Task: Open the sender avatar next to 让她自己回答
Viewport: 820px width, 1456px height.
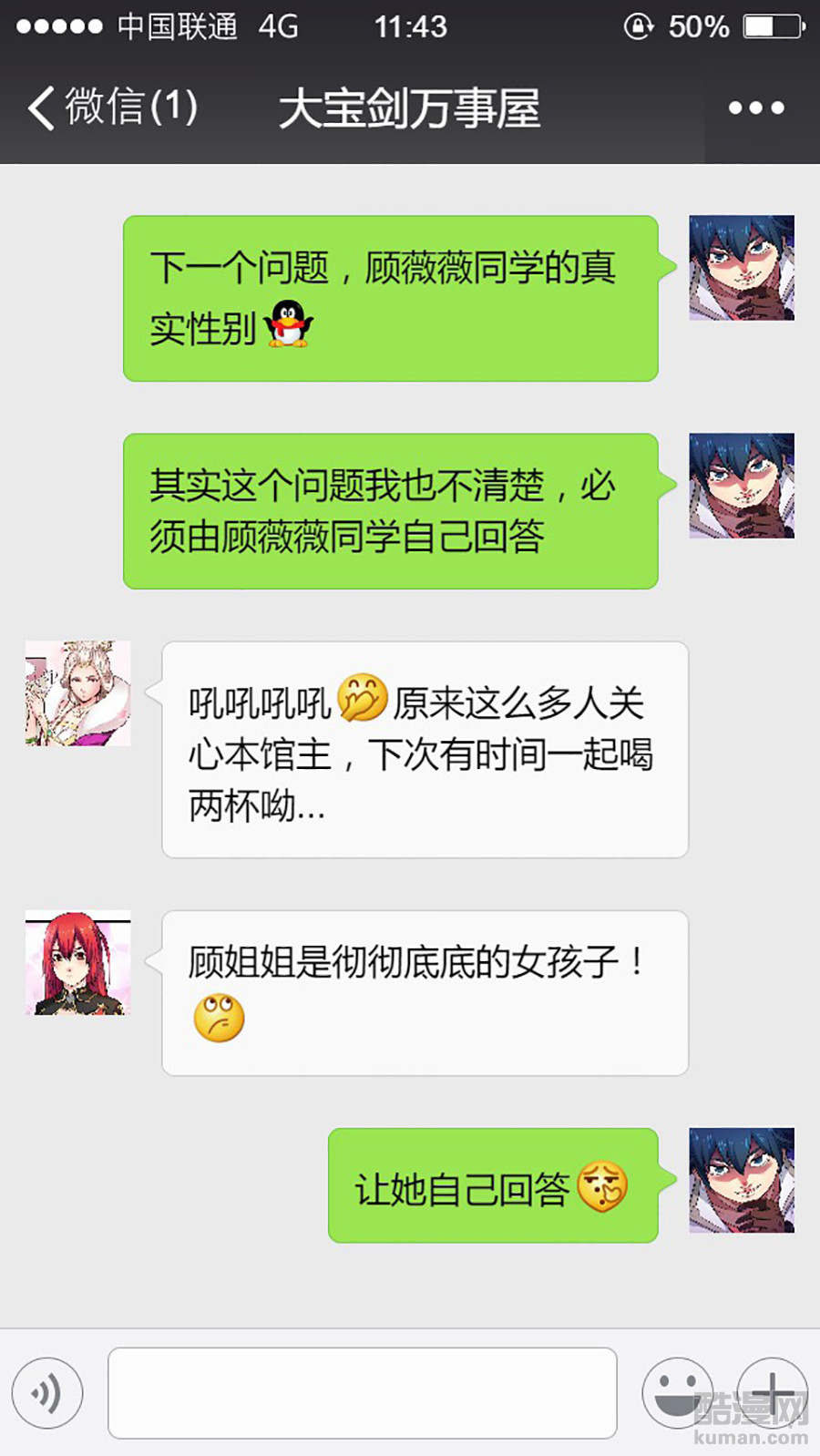Action: [x=741, y=1180]
